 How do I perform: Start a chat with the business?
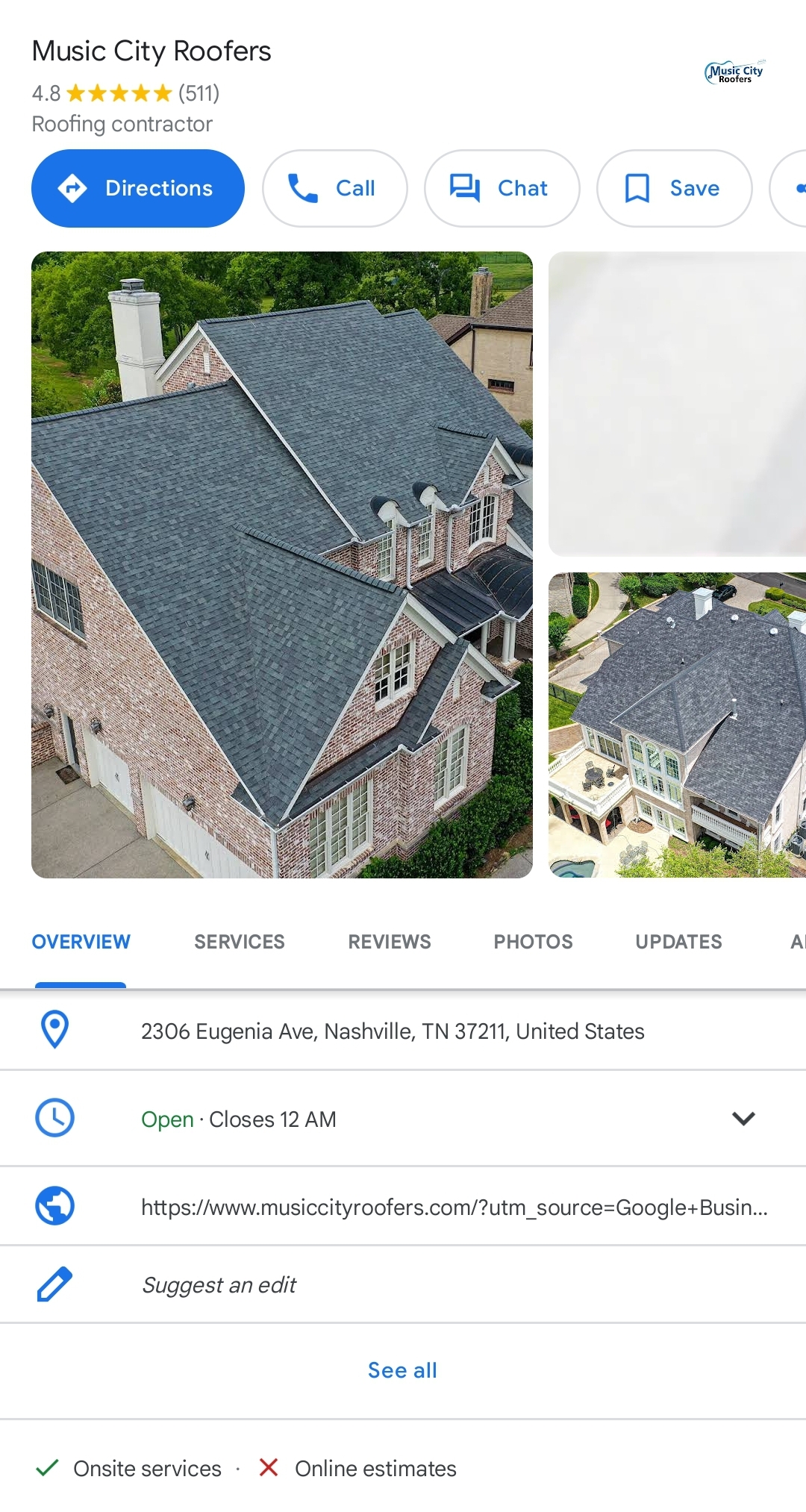point(502,188)
